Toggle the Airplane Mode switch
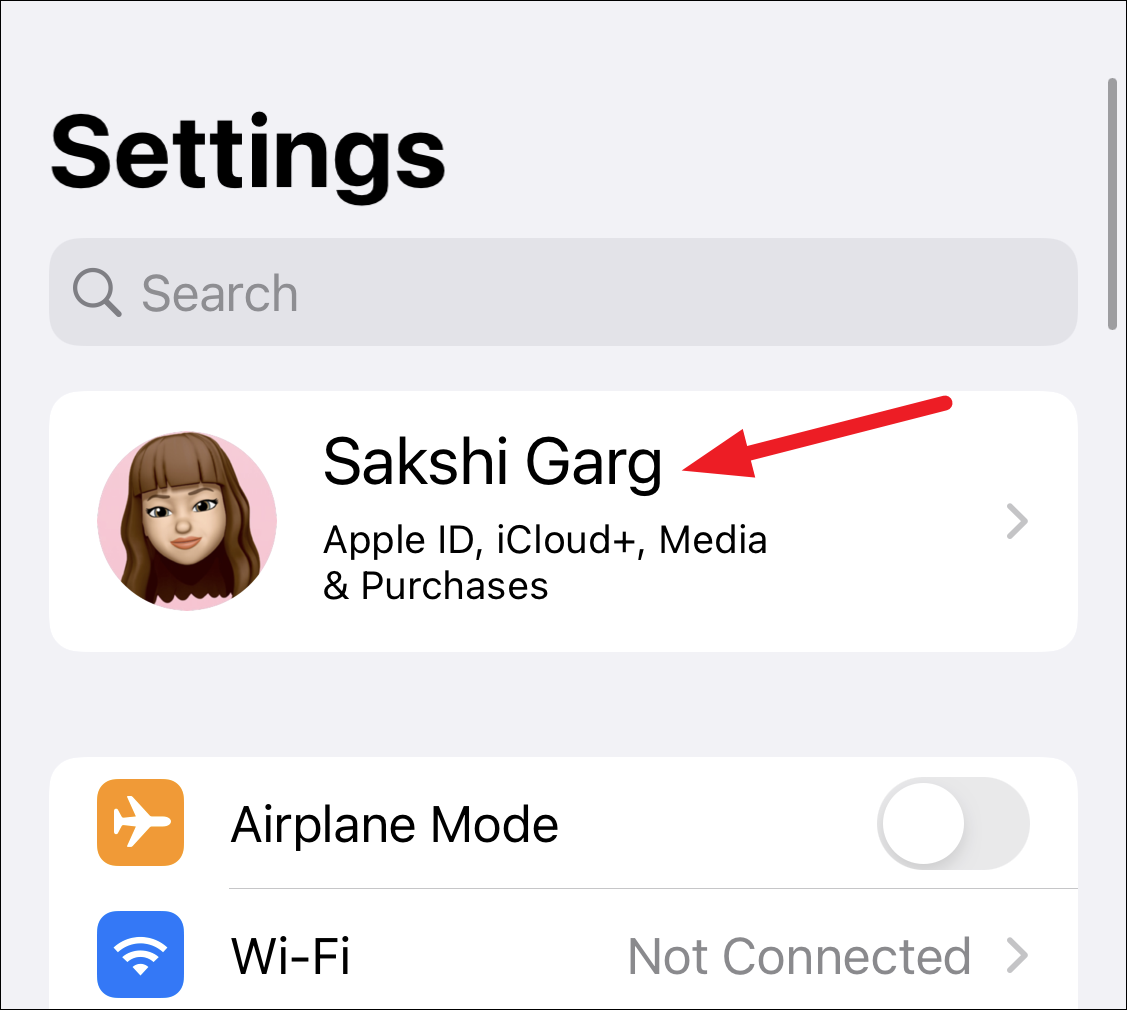 click(x=953, y=824)
